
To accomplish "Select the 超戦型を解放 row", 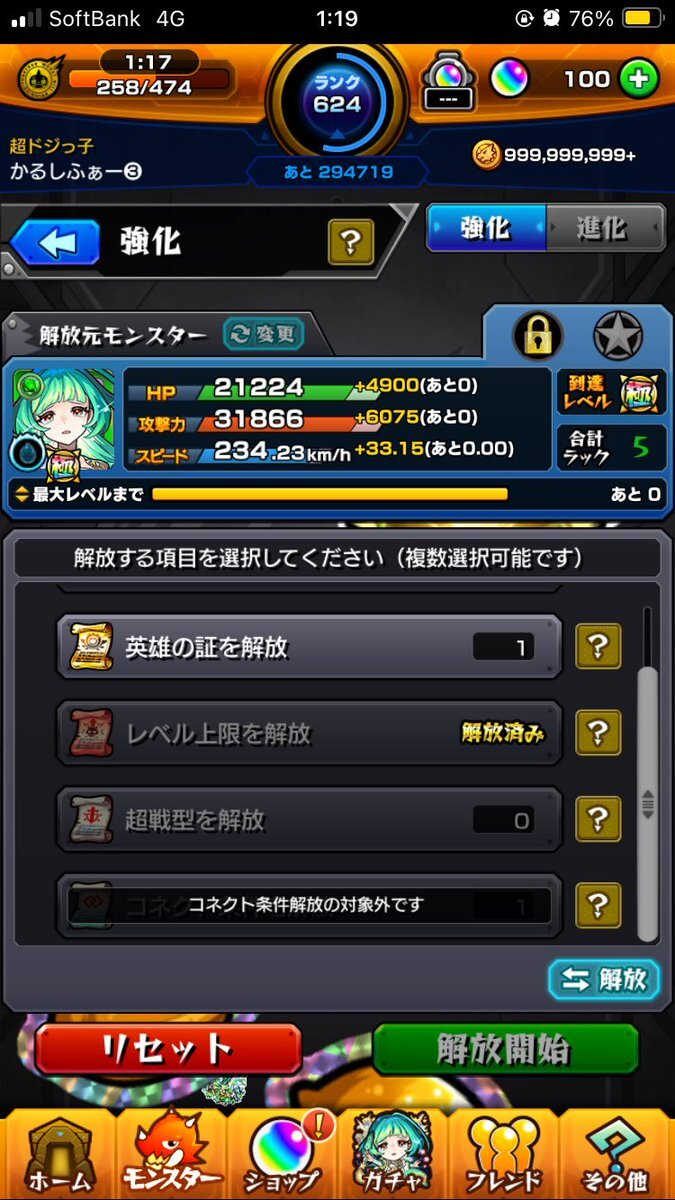I will 309,820.
